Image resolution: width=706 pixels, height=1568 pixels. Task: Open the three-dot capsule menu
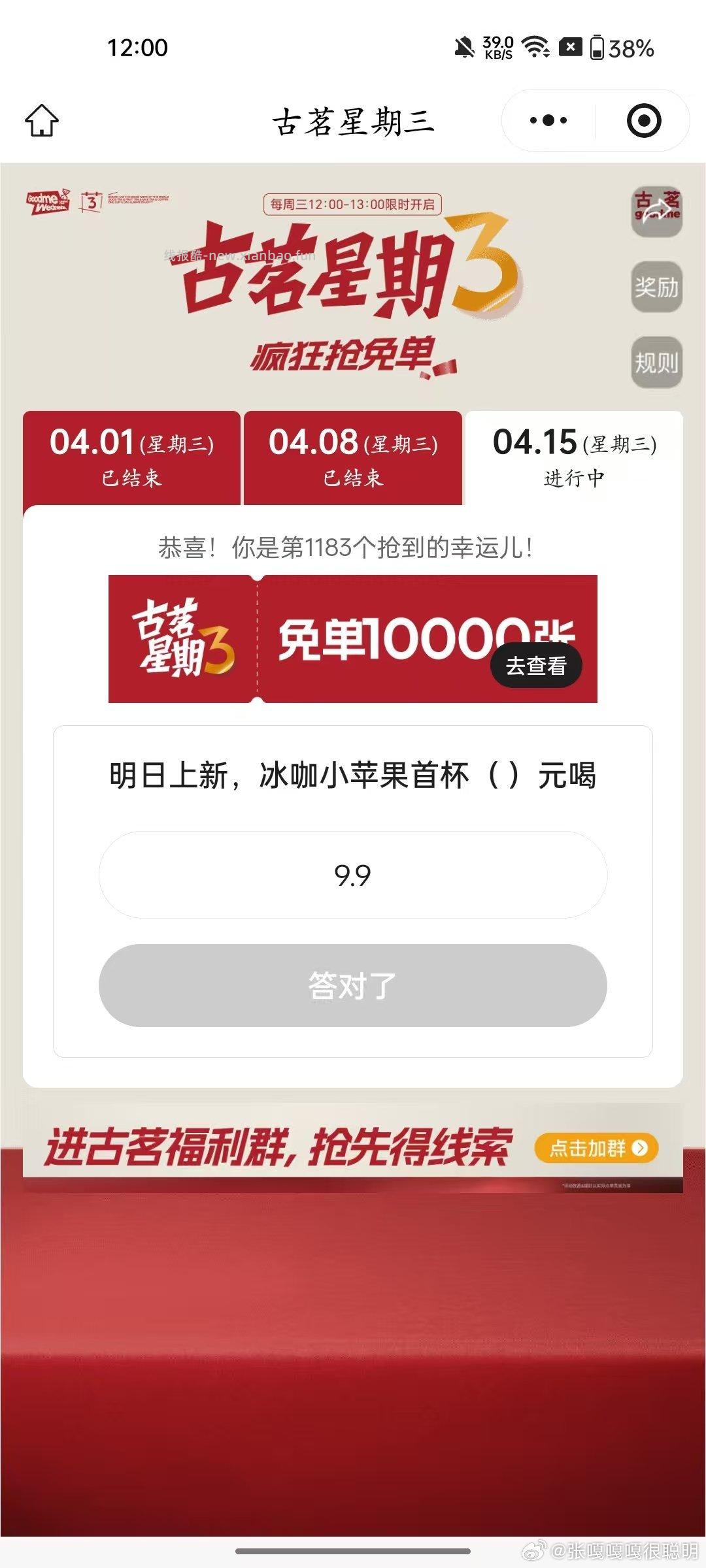[x=548, y=120]
